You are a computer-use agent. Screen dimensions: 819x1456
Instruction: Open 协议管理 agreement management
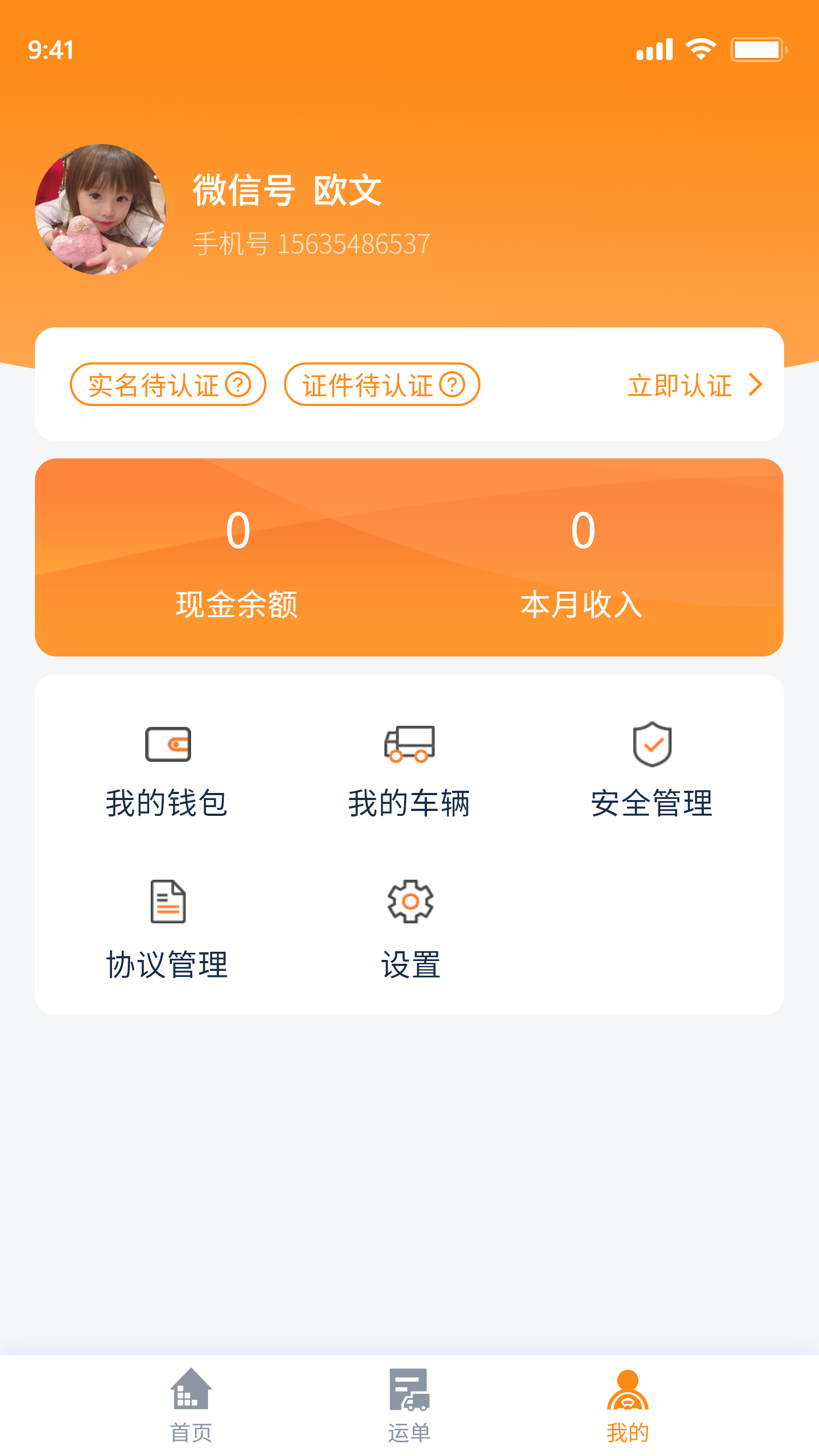[168, 929]
